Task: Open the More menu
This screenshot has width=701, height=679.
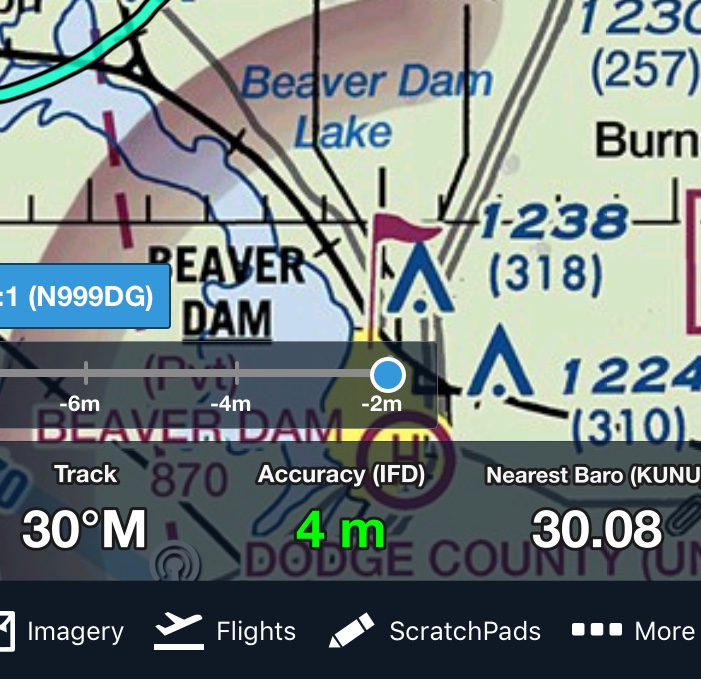Action: point(634,631)
